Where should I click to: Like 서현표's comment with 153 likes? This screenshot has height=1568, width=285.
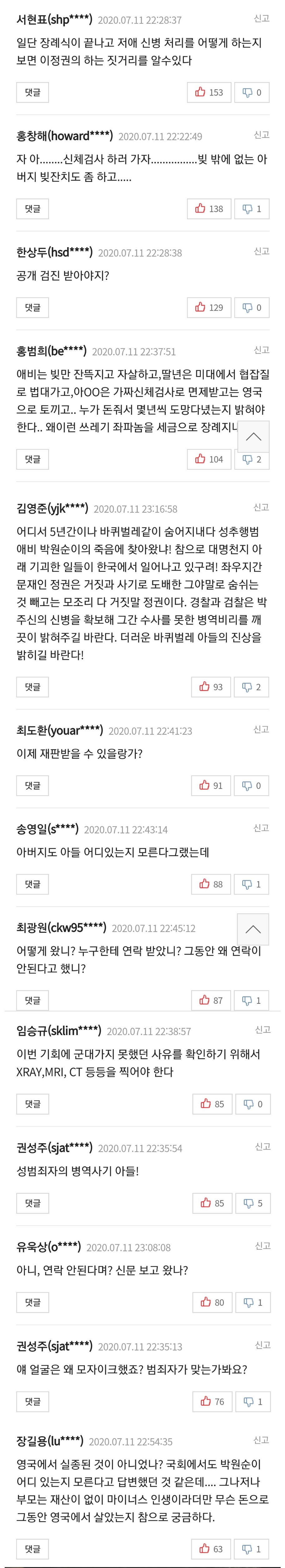[x=209, y=93]
